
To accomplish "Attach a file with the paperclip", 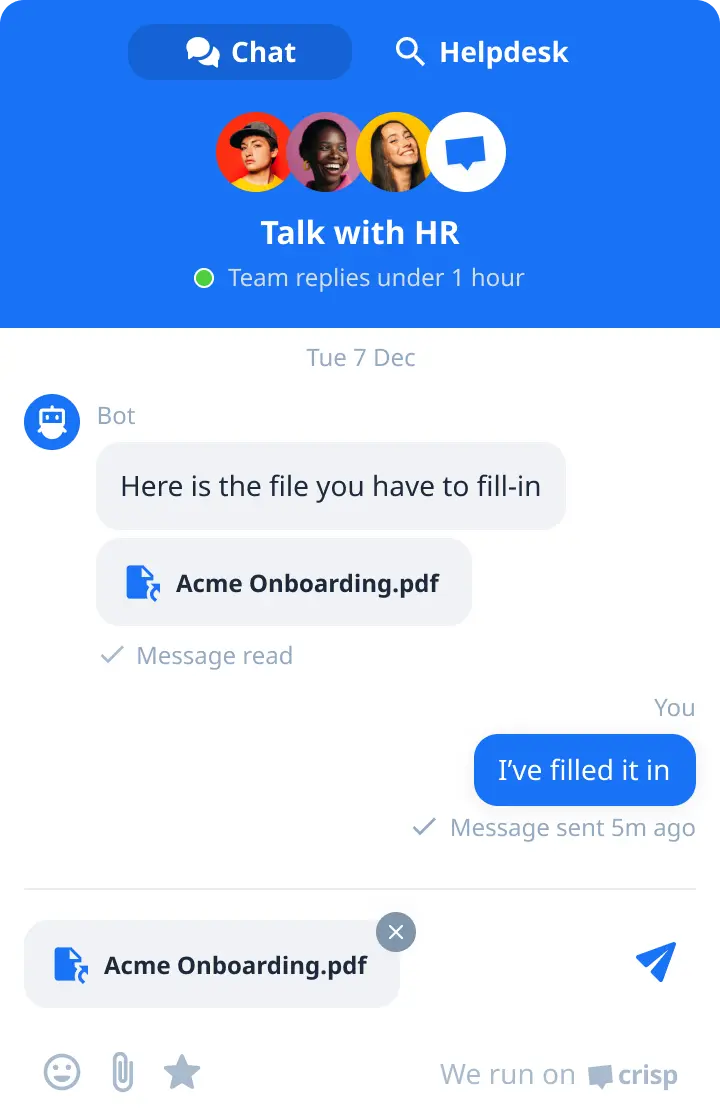I will [122, 1073].
